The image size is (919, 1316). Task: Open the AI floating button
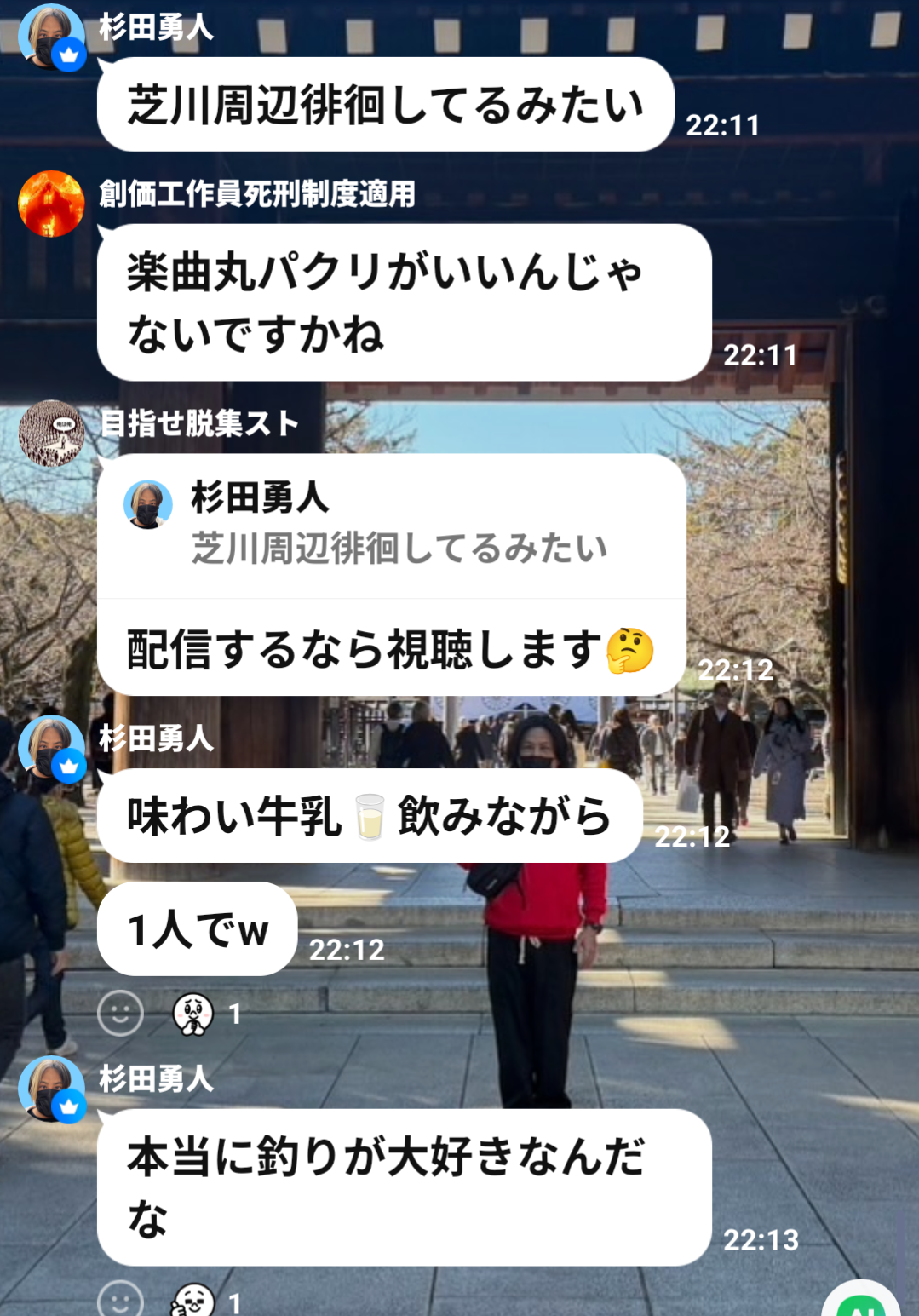point(861,1302)
